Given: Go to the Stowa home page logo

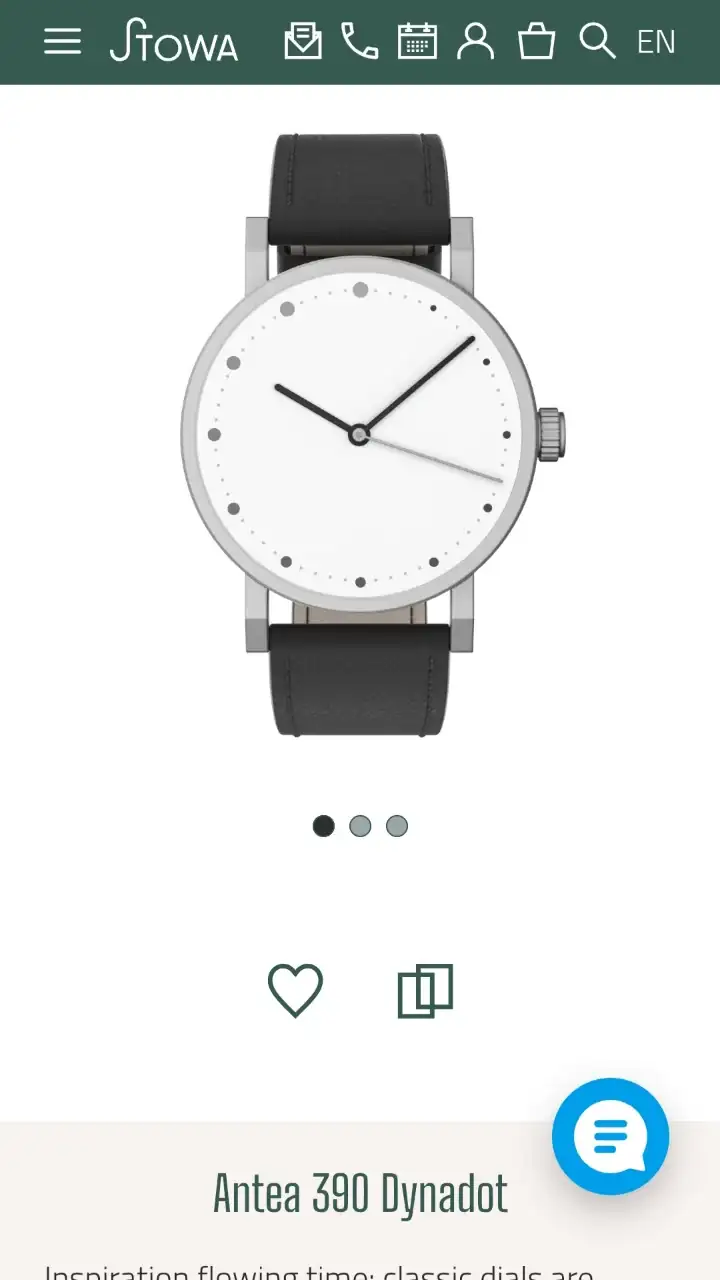Looking at the screenshot, I should [174, 41].
